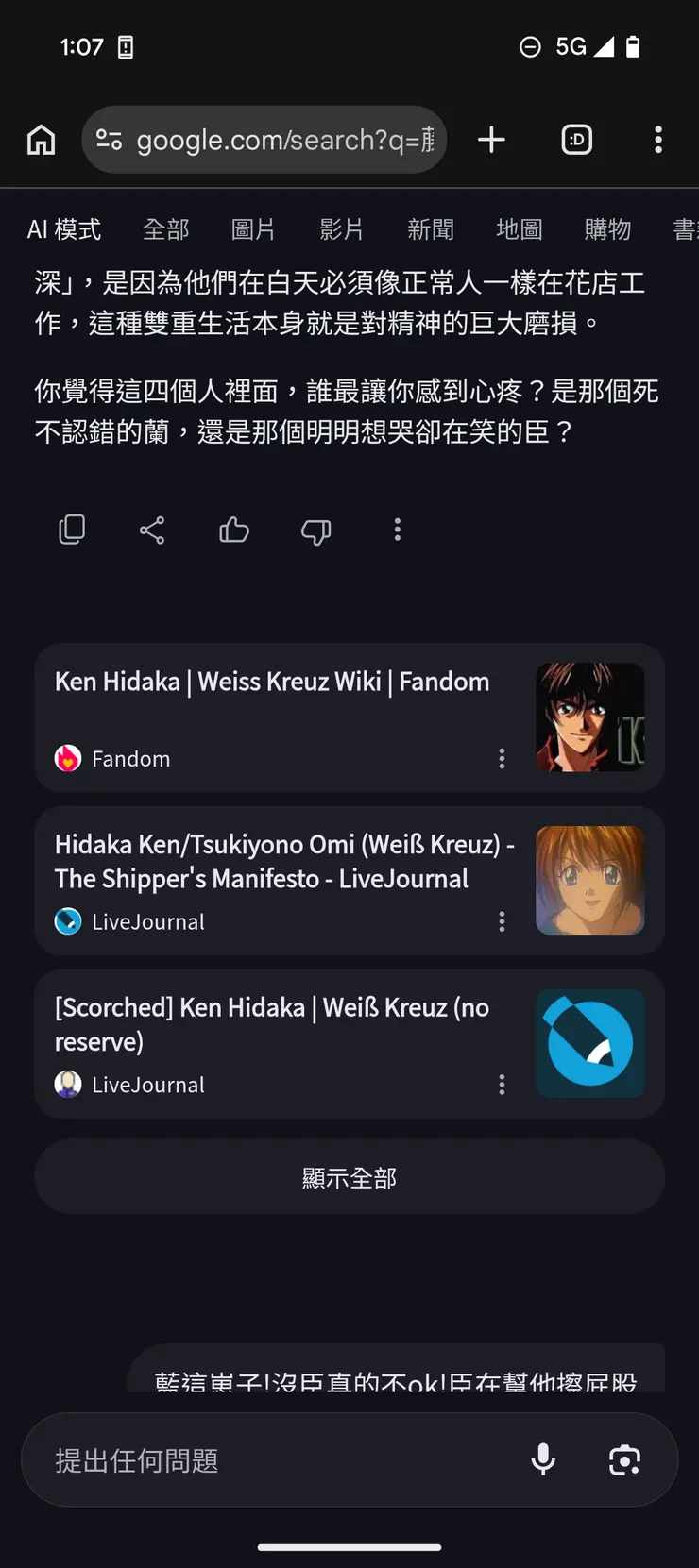The height and width of the screenshot is (1568, 699).
Task: Open the Chrome overflow menu
Action: 658,140
